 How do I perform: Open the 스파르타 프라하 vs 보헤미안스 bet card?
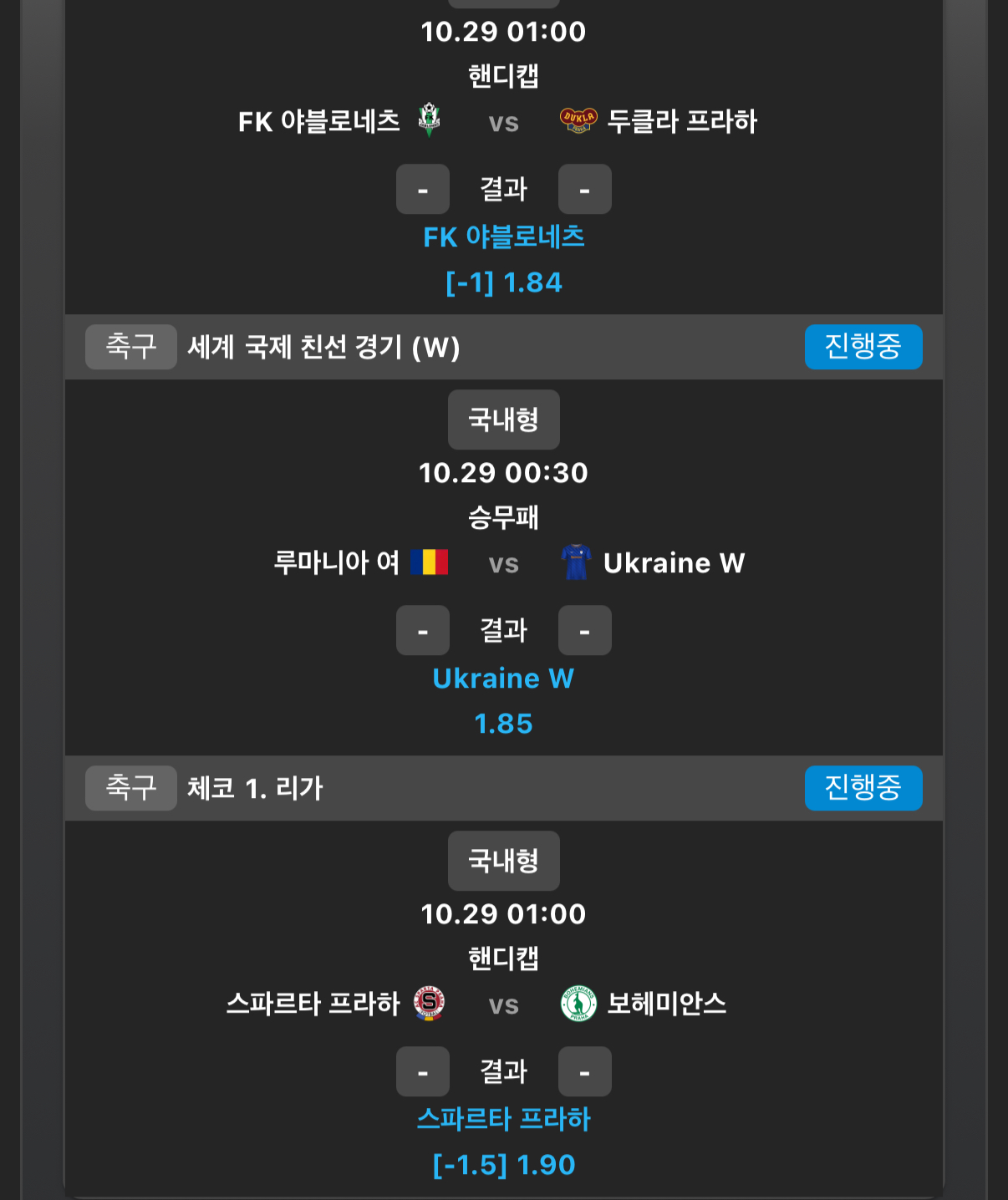coord(503,1004)
